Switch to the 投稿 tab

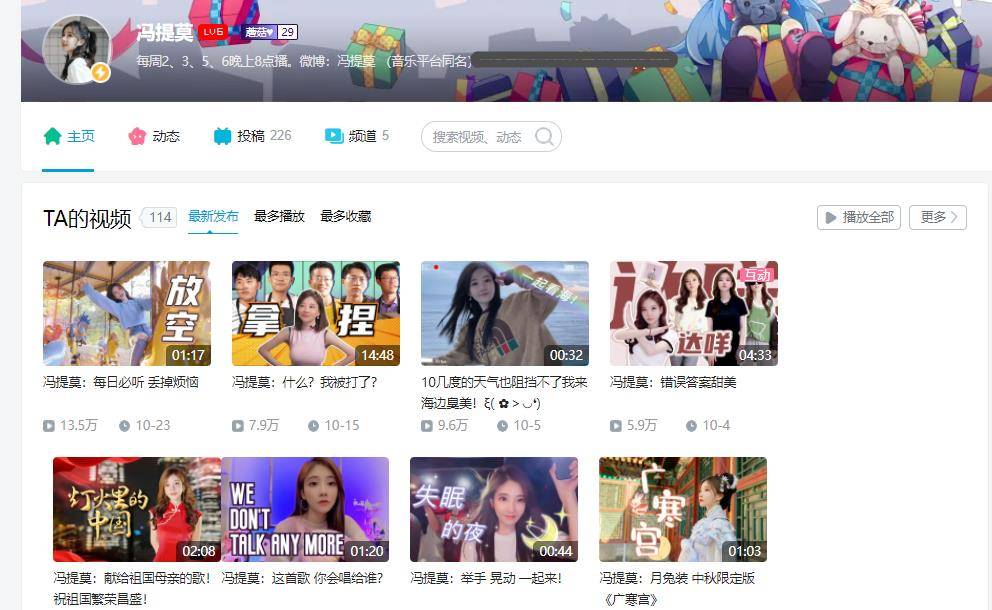pos(251,136)
